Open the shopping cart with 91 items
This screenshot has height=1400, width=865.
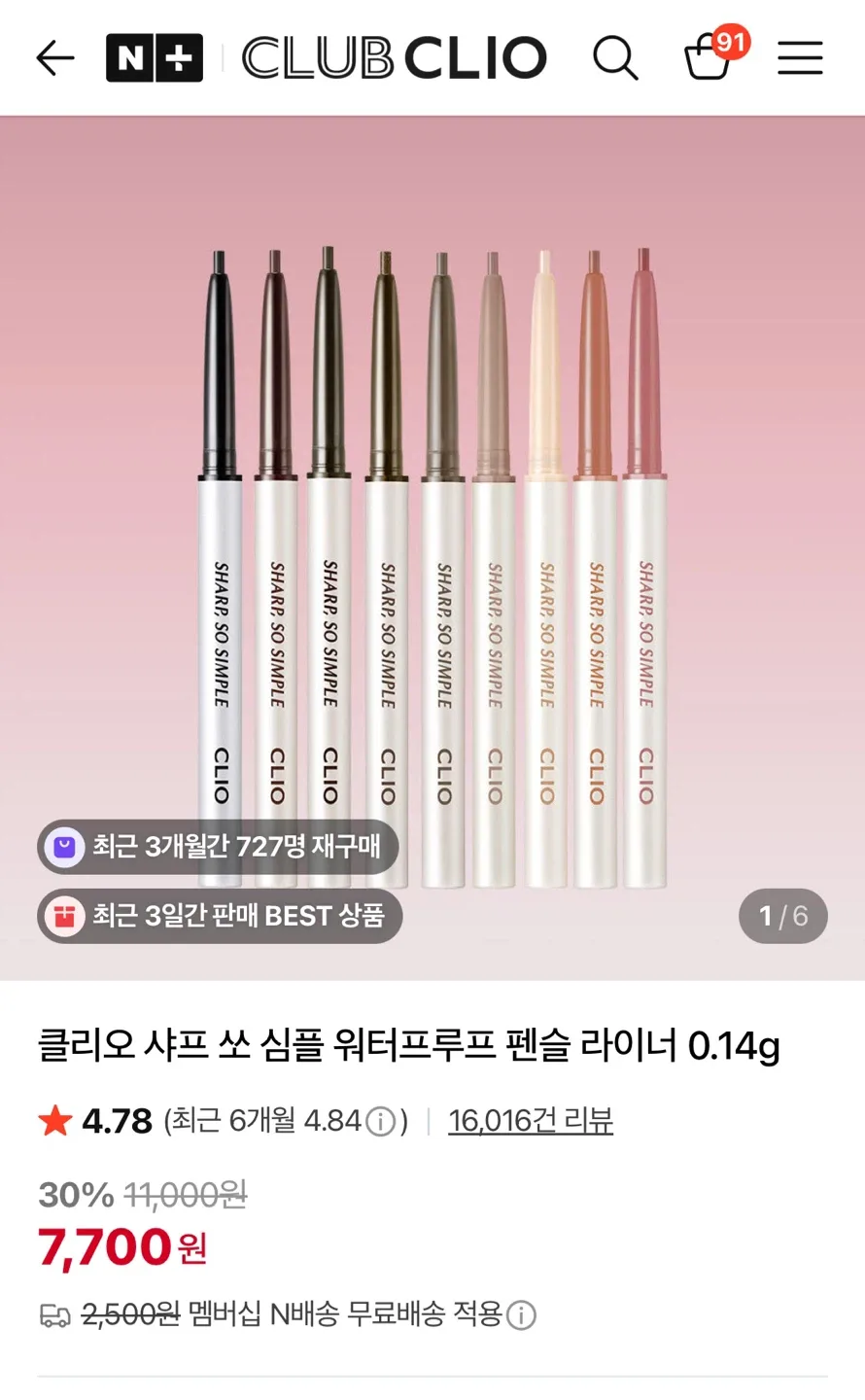click(710, 56)
